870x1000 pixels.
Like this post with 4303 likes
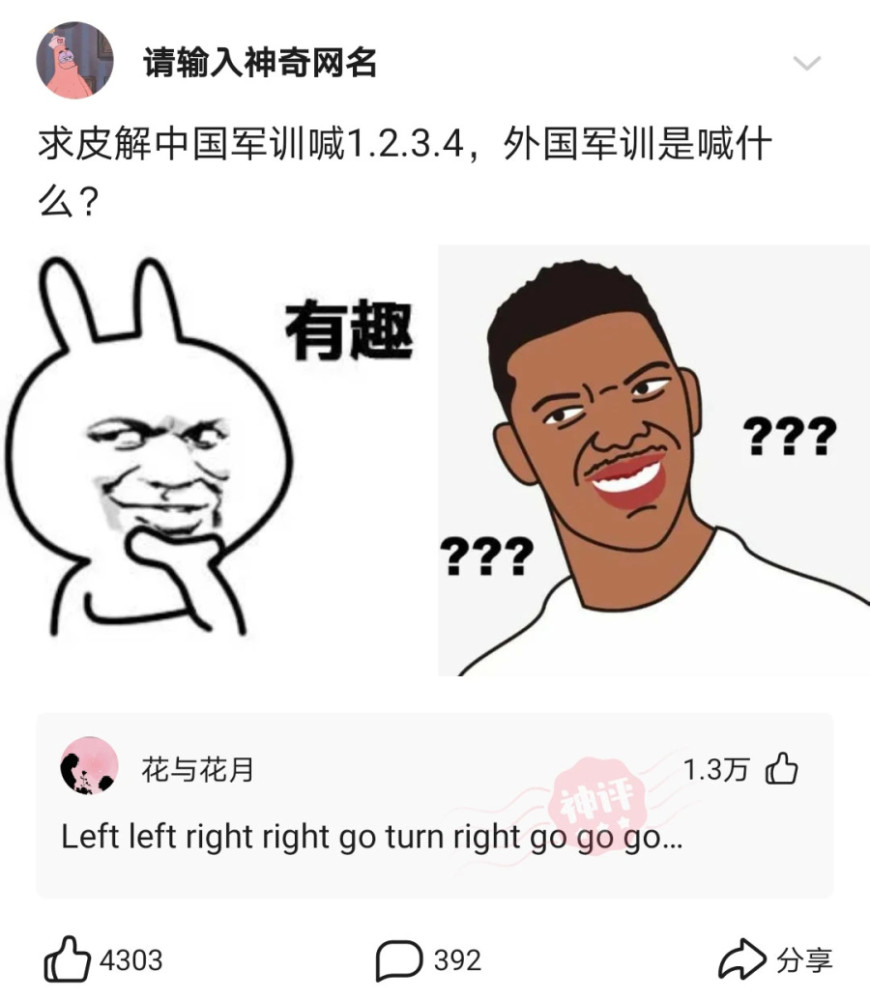coord(68,962)
